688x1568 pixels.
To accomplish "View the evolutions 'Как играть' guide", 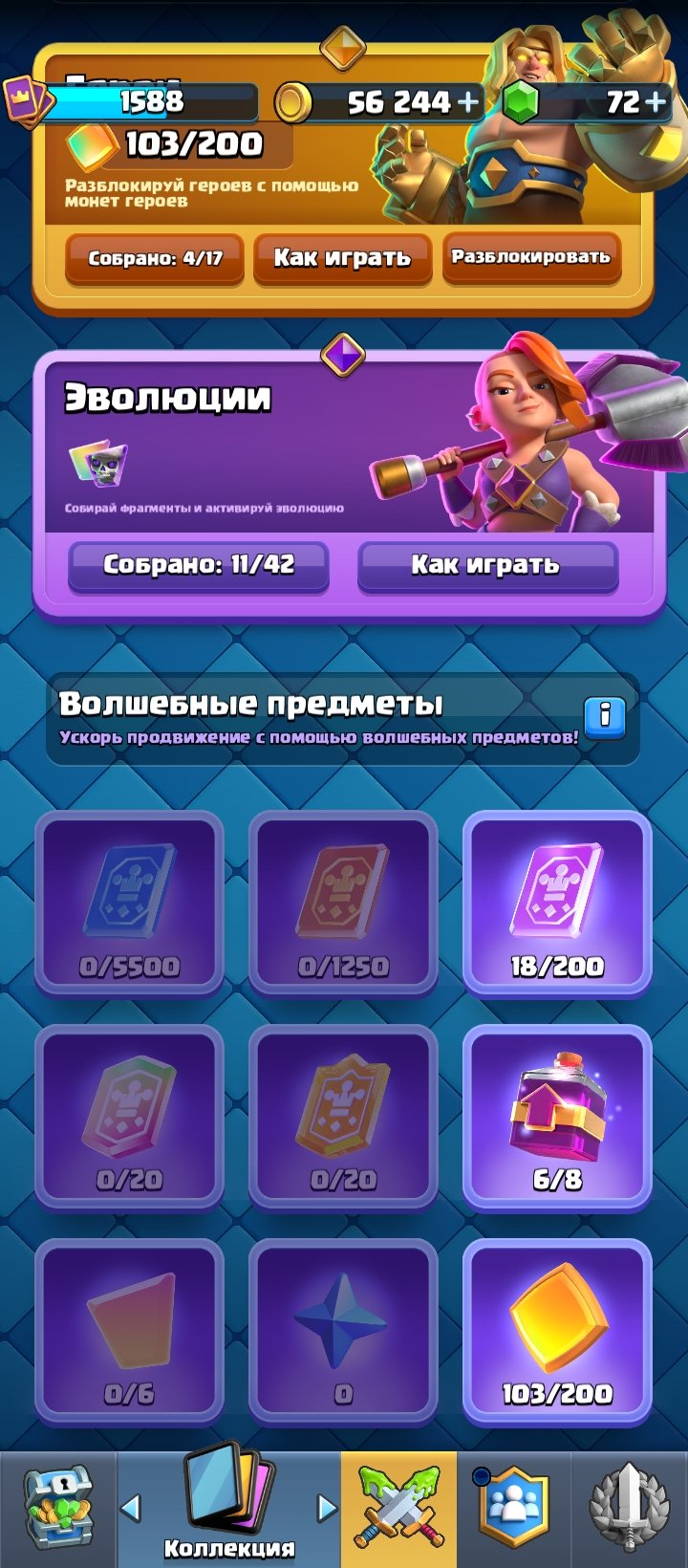I will click(x=487, y=565).
